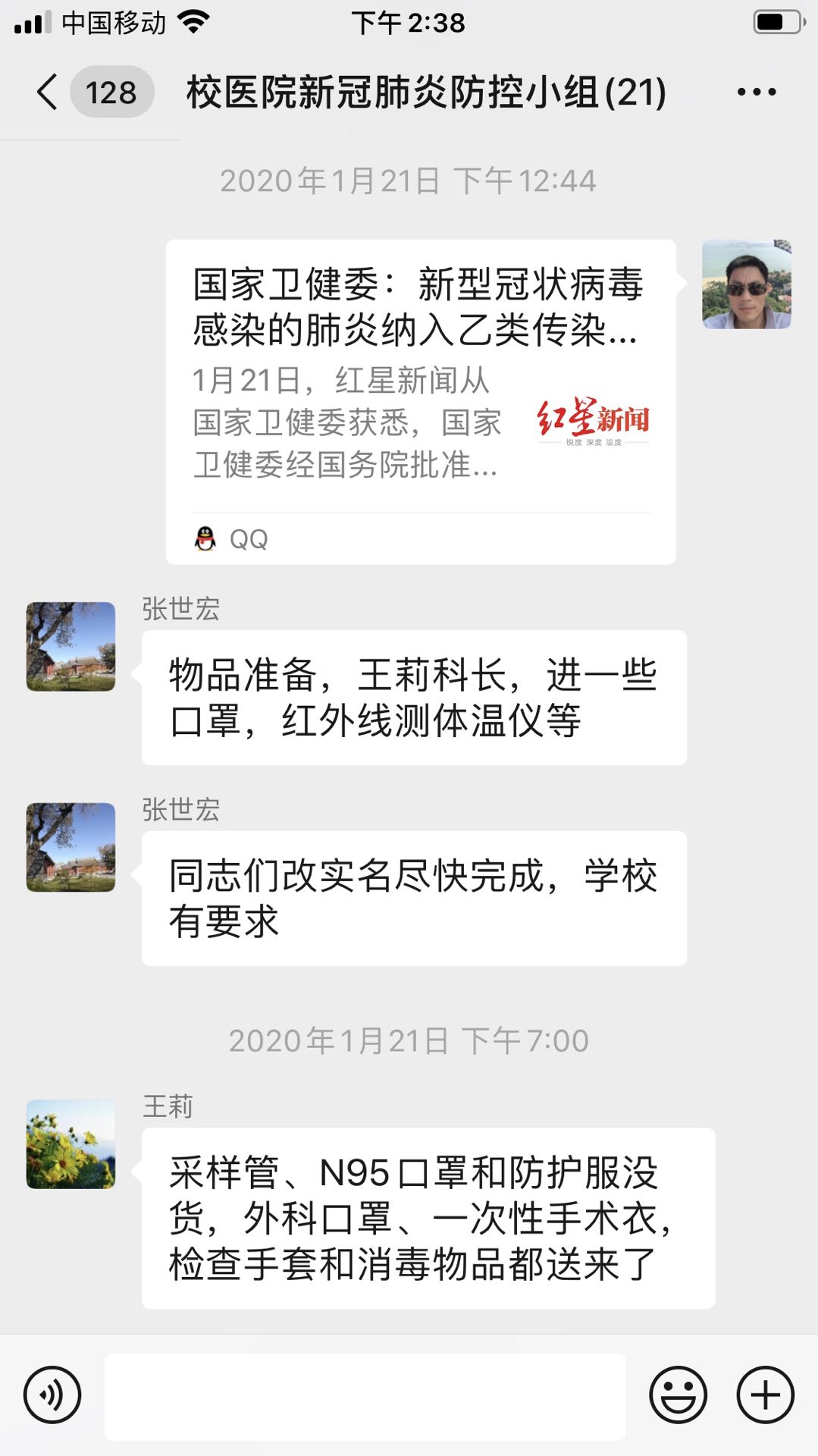Image resolution: width=818 pixels, height=1456 pixels.
Task: Go back to the chat list
Action: point(47,93)
